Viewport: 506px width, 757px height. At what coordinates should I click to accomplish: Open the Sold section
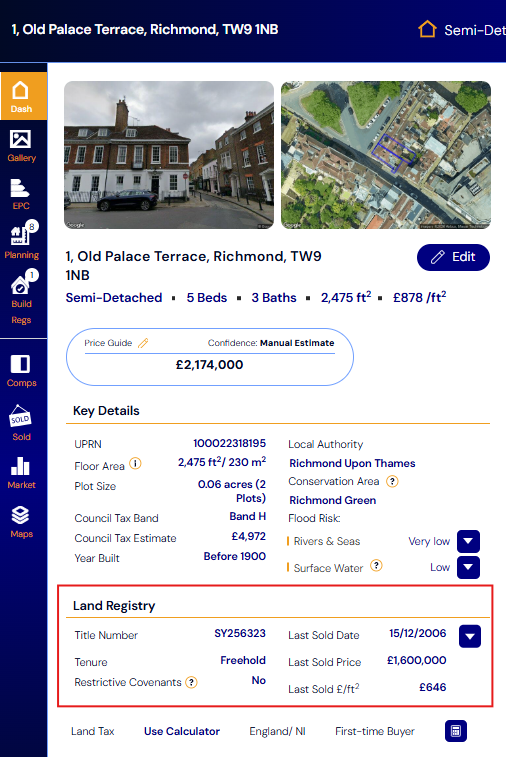click(21, 423)
